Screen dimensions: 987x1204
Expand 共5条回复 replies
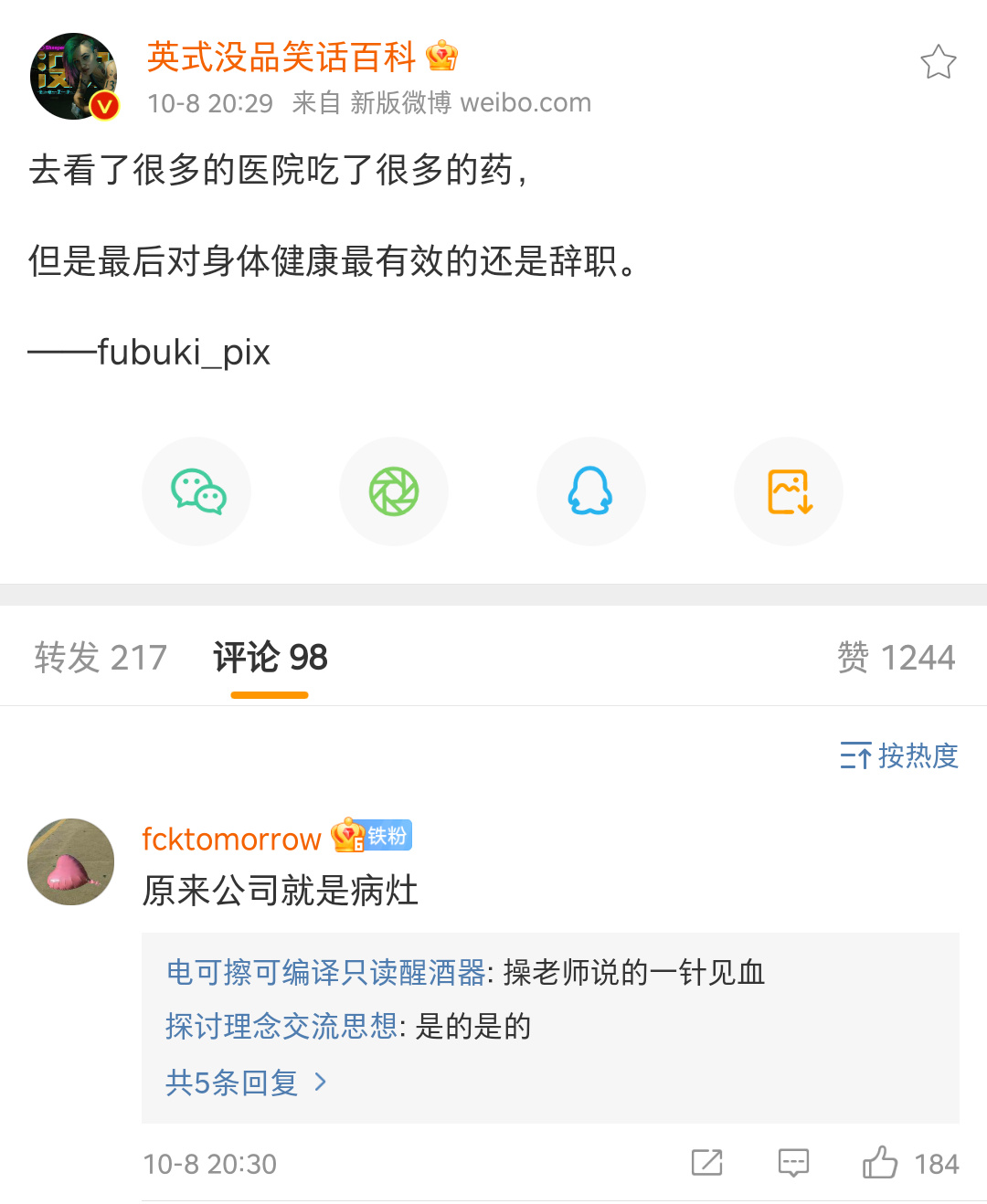245,1083
